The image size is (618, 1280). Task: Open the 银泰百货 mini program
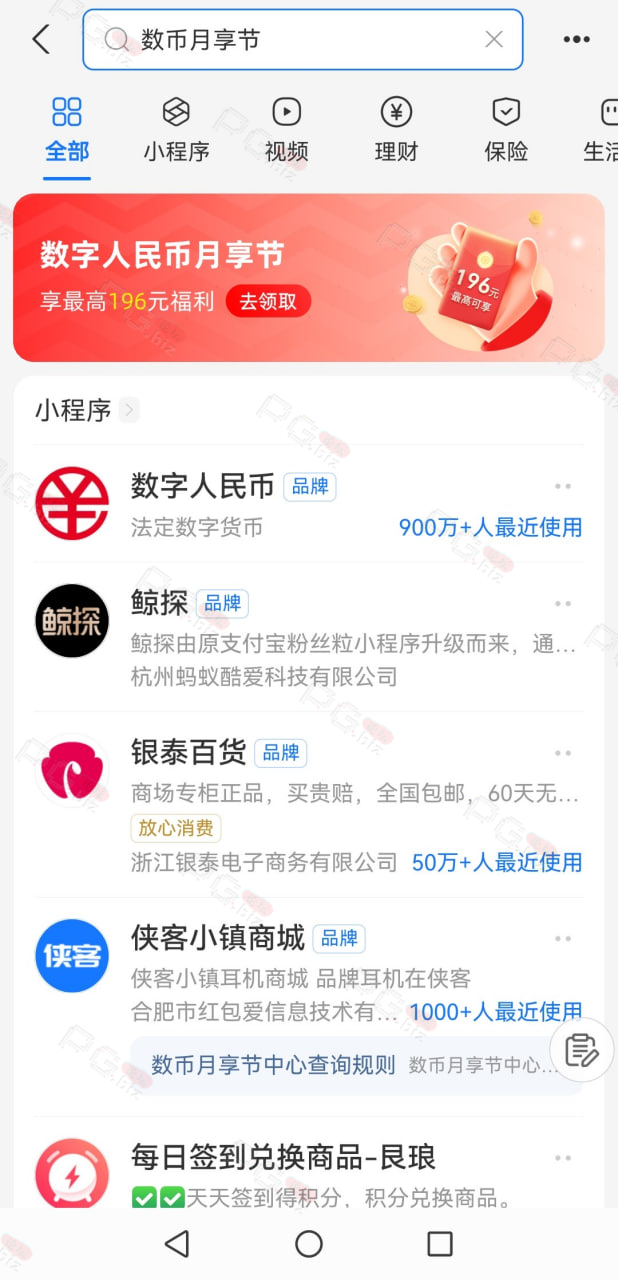coord(308,805)
